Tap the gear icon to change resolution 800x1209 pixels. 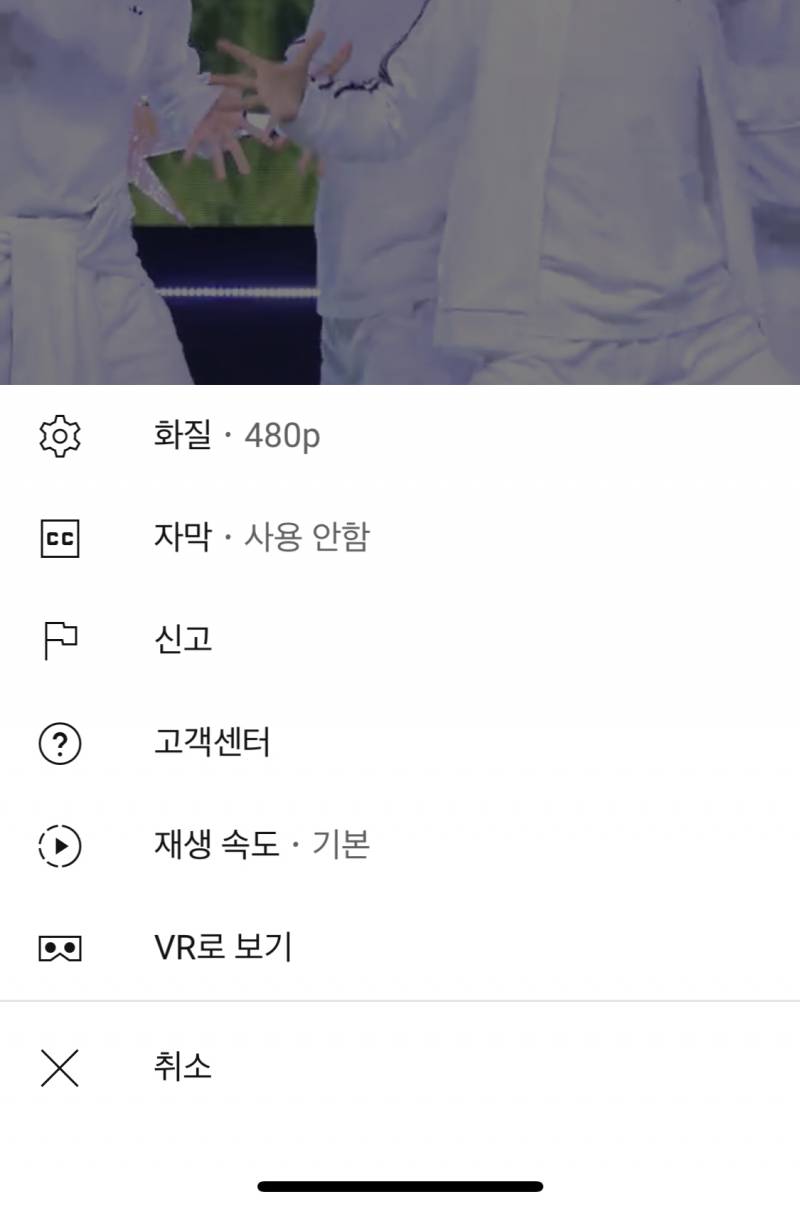tap(60, 436)
